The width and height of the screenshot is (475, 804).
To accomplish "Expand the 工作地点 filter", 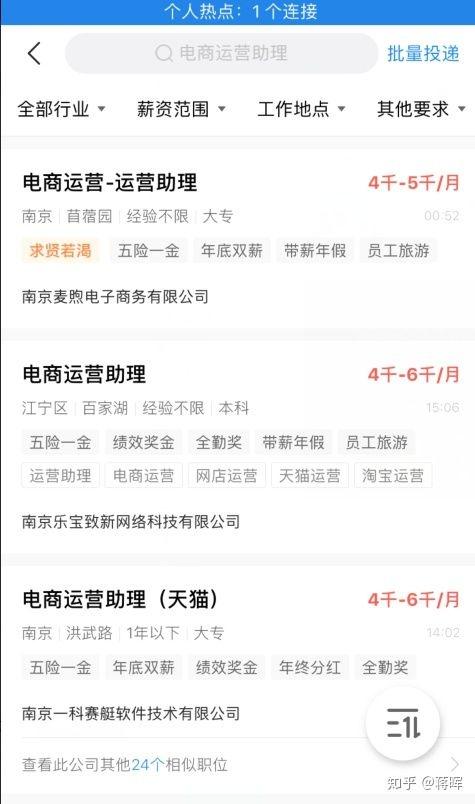I will pos(301,109).
